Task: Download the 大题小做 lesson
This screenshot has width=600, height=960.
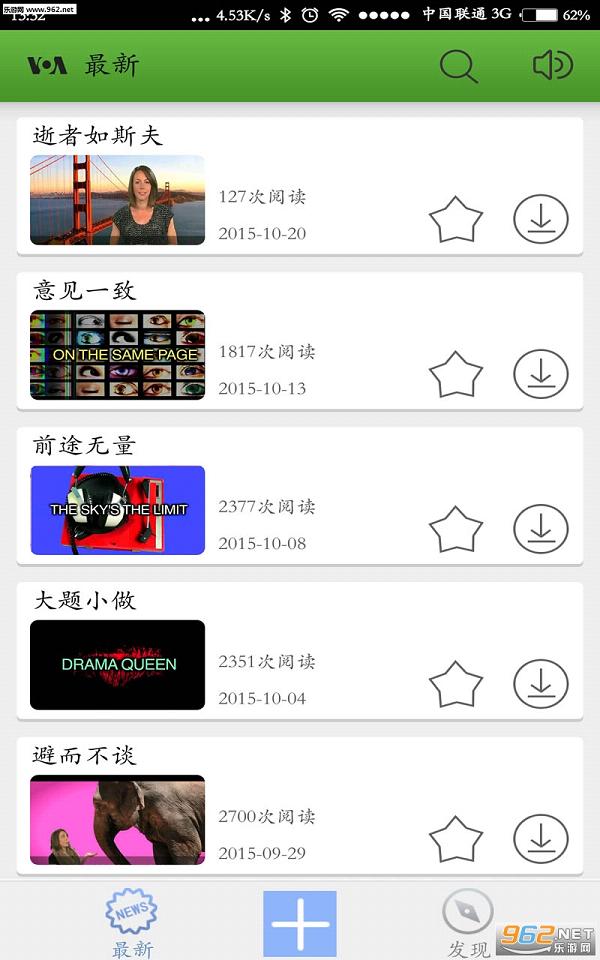Action: [x=541, y=684]
